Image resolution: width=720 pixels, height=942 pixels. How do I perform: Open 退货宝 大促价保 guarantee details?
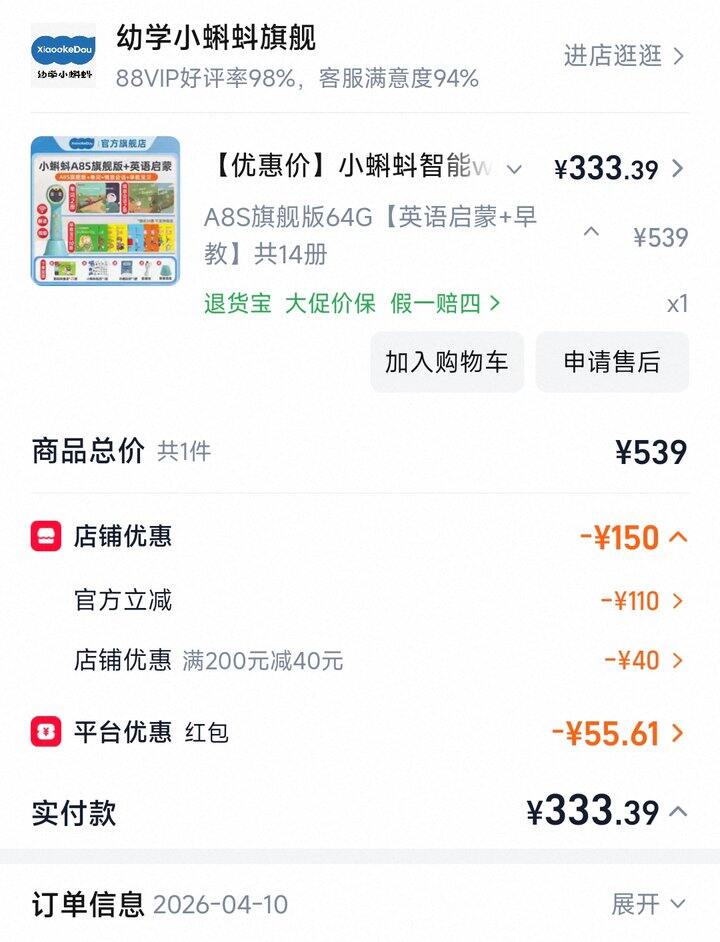(352, 303)
